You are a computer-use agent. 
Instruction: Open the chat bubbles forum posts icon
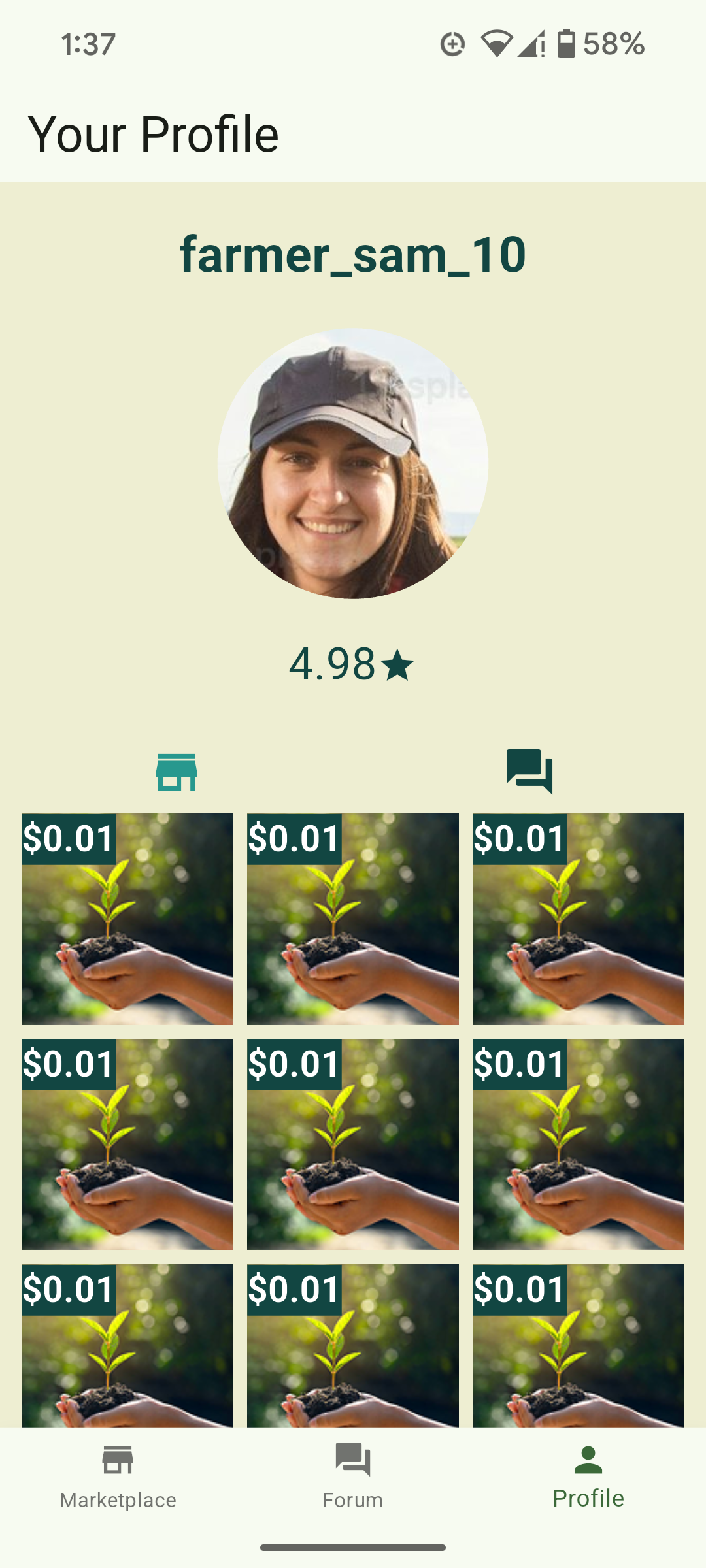(x=529, y=771)
